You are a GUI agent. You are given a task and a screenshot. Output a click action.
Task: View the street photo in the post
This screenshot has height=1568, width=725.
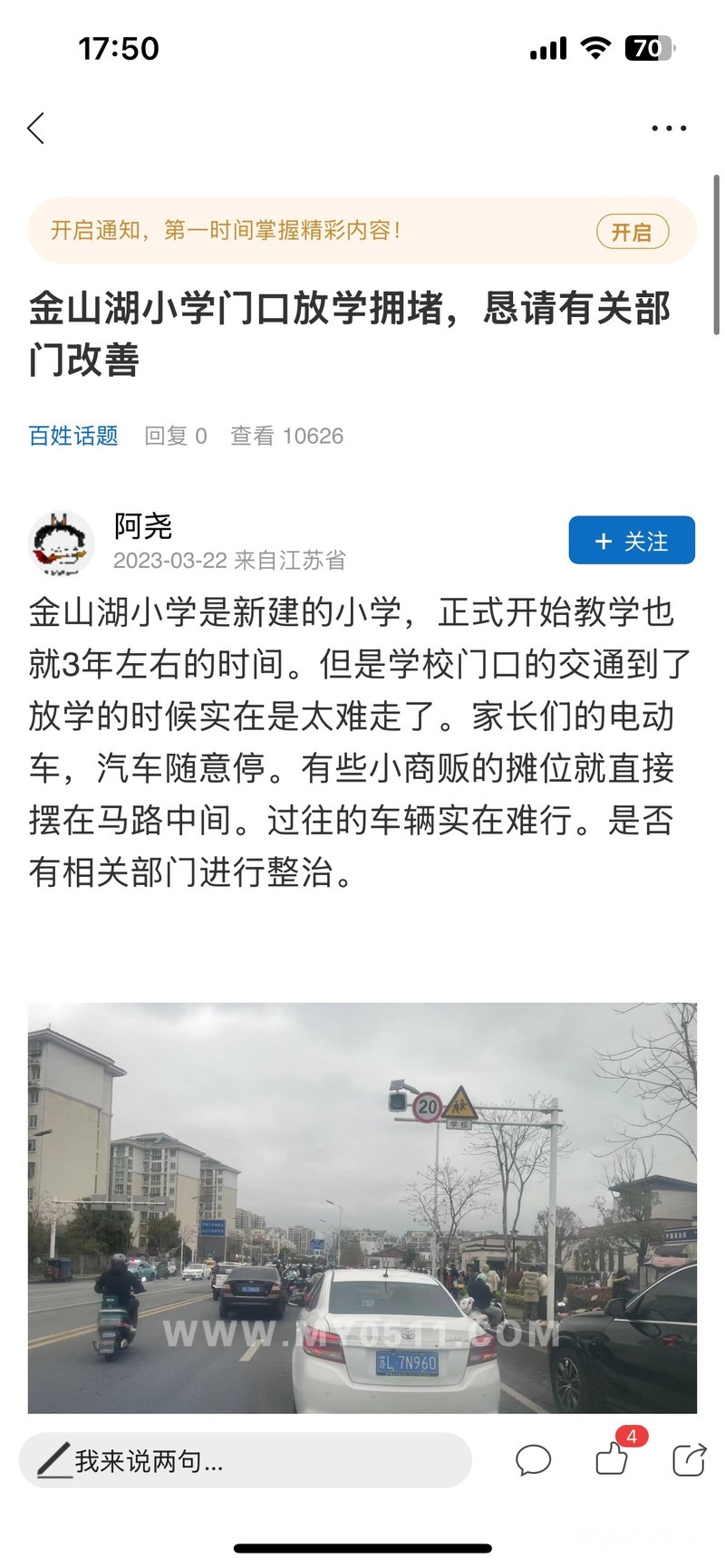(362, 1207)
